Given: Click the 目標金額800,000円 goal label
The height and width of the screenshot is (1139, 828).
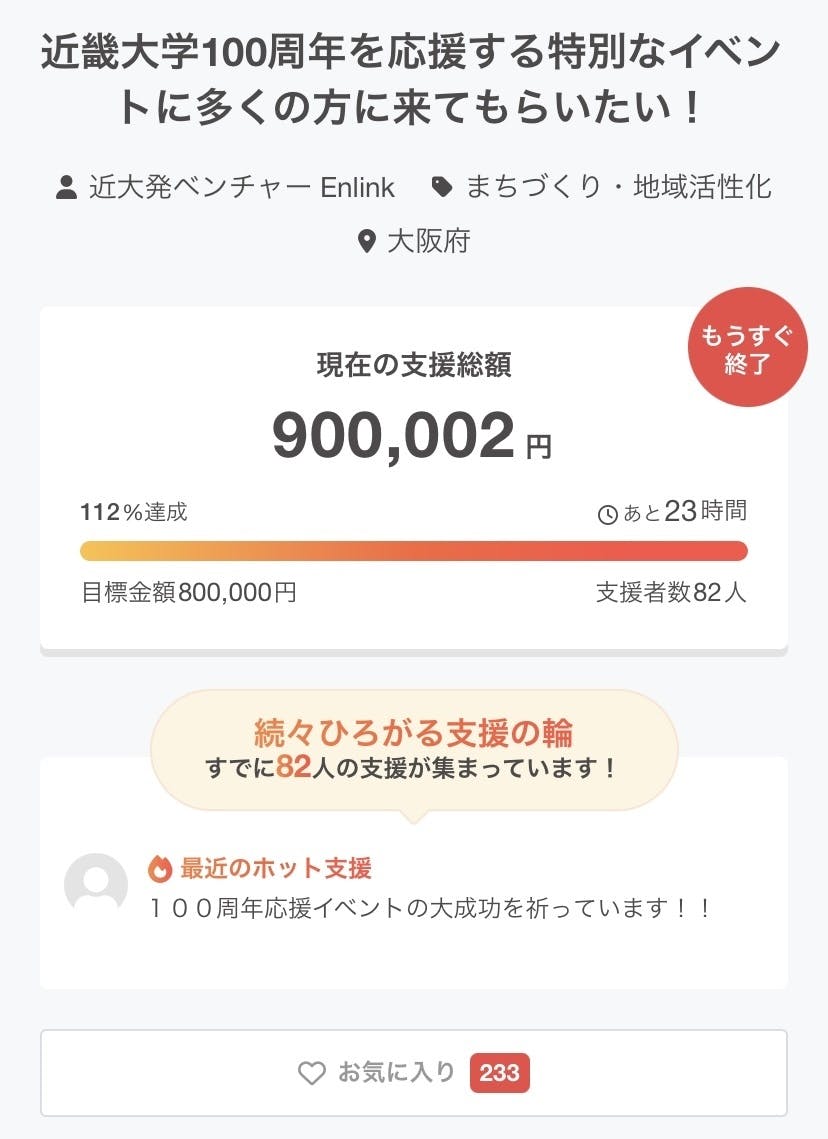Looking at the screenshot, I should pos(188,592).
